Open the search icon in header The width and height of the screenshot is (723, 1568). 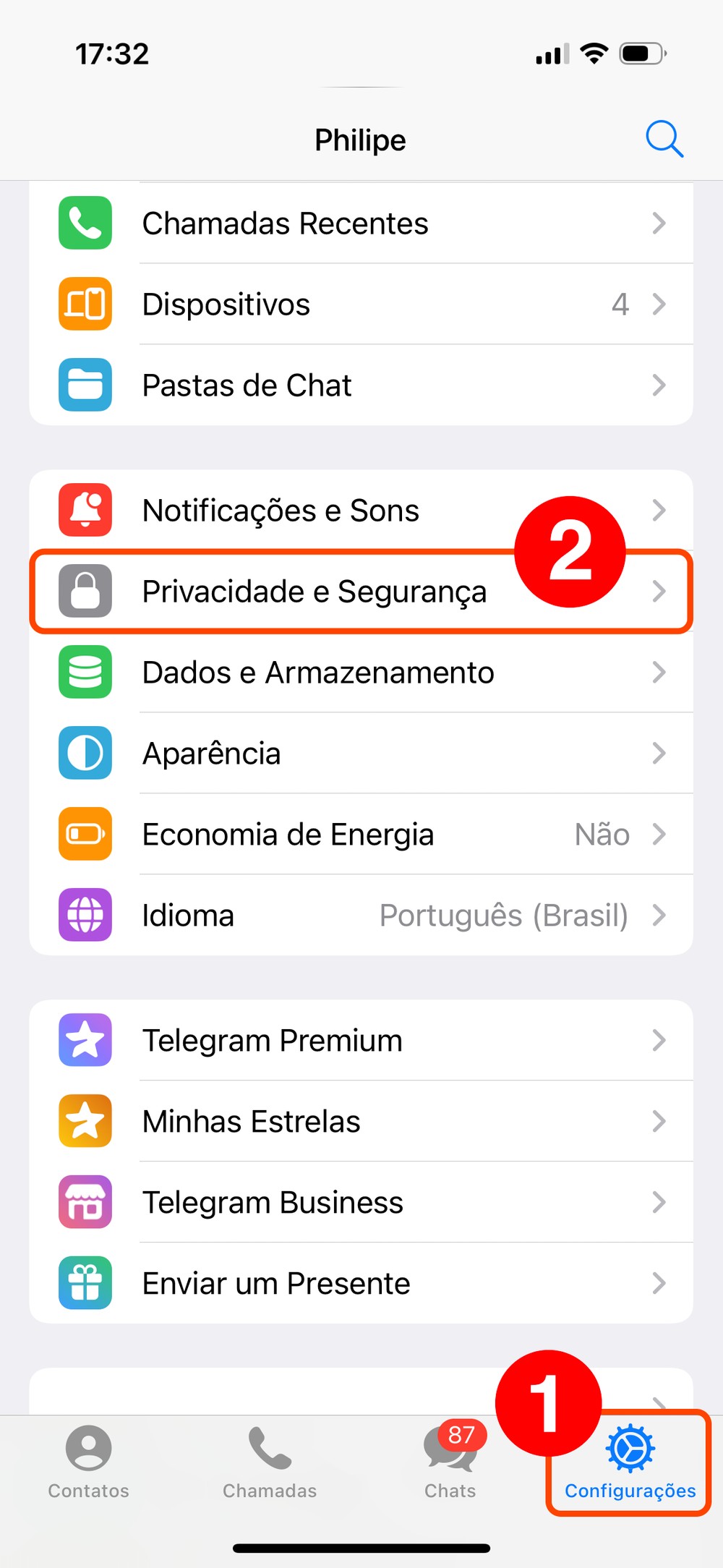(x=664, y=139)
